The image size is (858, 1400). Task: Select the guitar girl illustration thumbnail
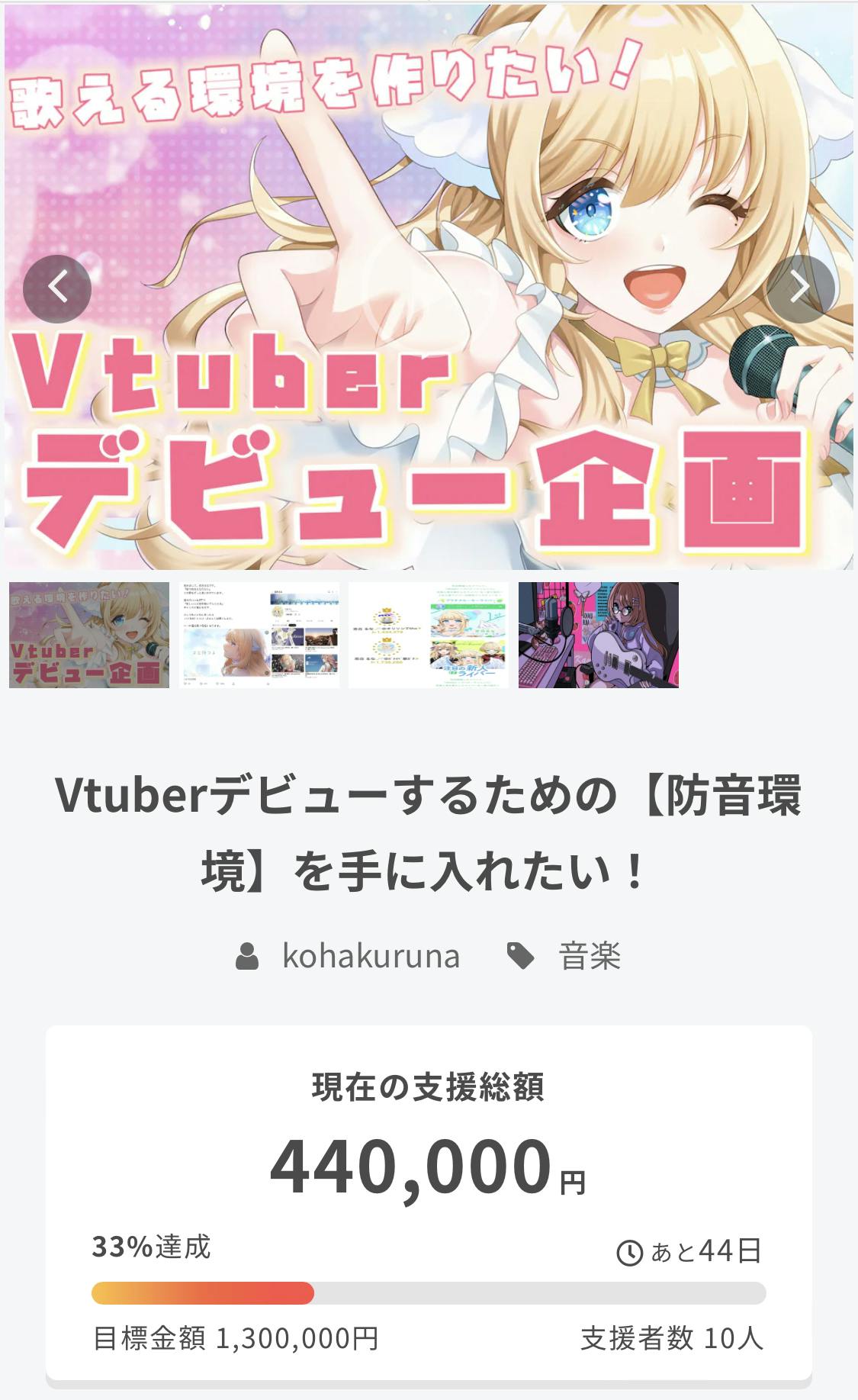click(599, 635)
